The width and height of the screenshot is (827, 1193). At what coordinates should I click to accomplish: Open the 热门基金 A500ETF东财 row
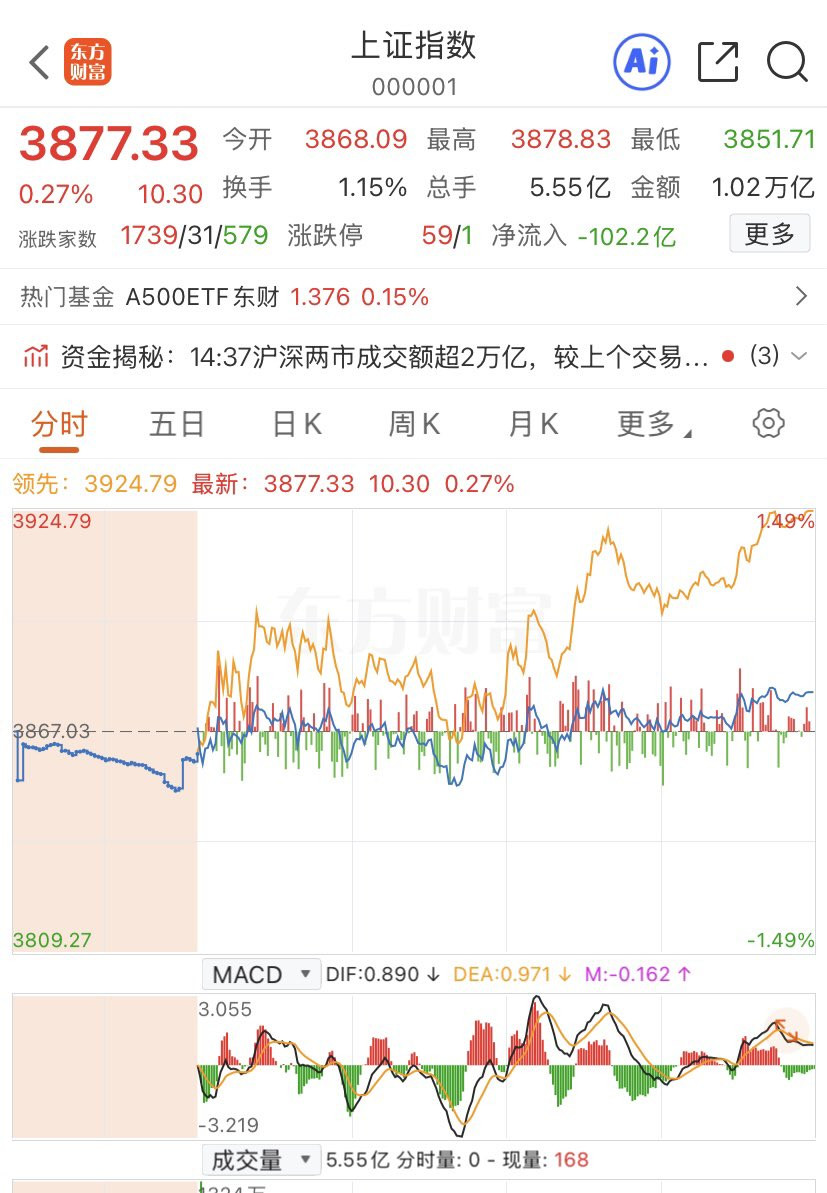point(413,296)
